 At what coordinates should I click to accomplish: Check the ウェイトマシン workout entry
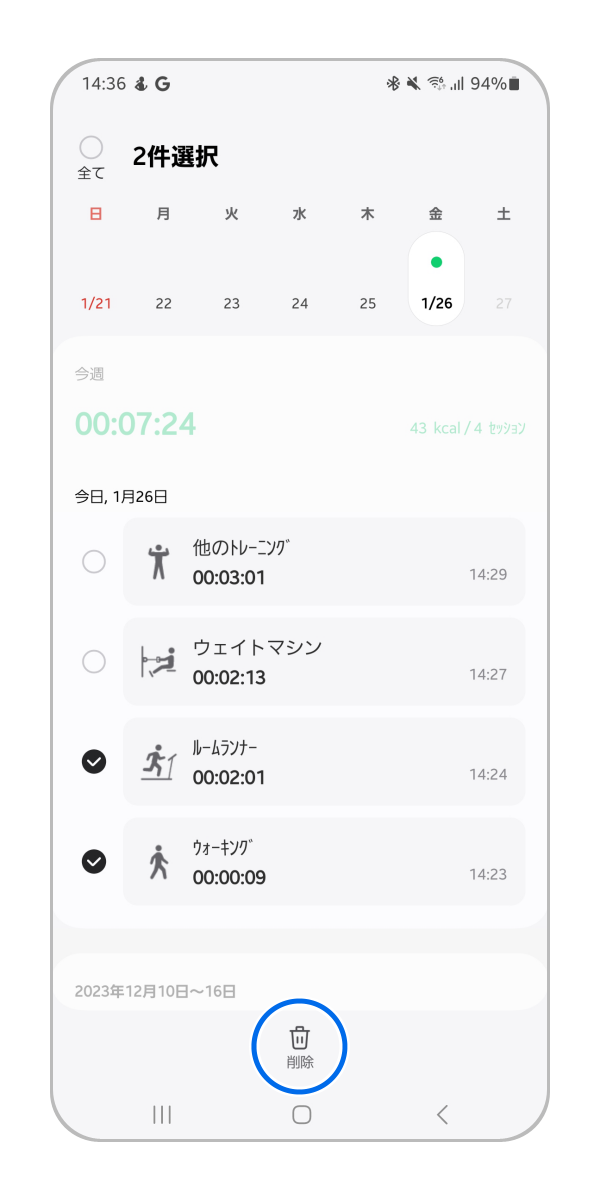(94, 662)
